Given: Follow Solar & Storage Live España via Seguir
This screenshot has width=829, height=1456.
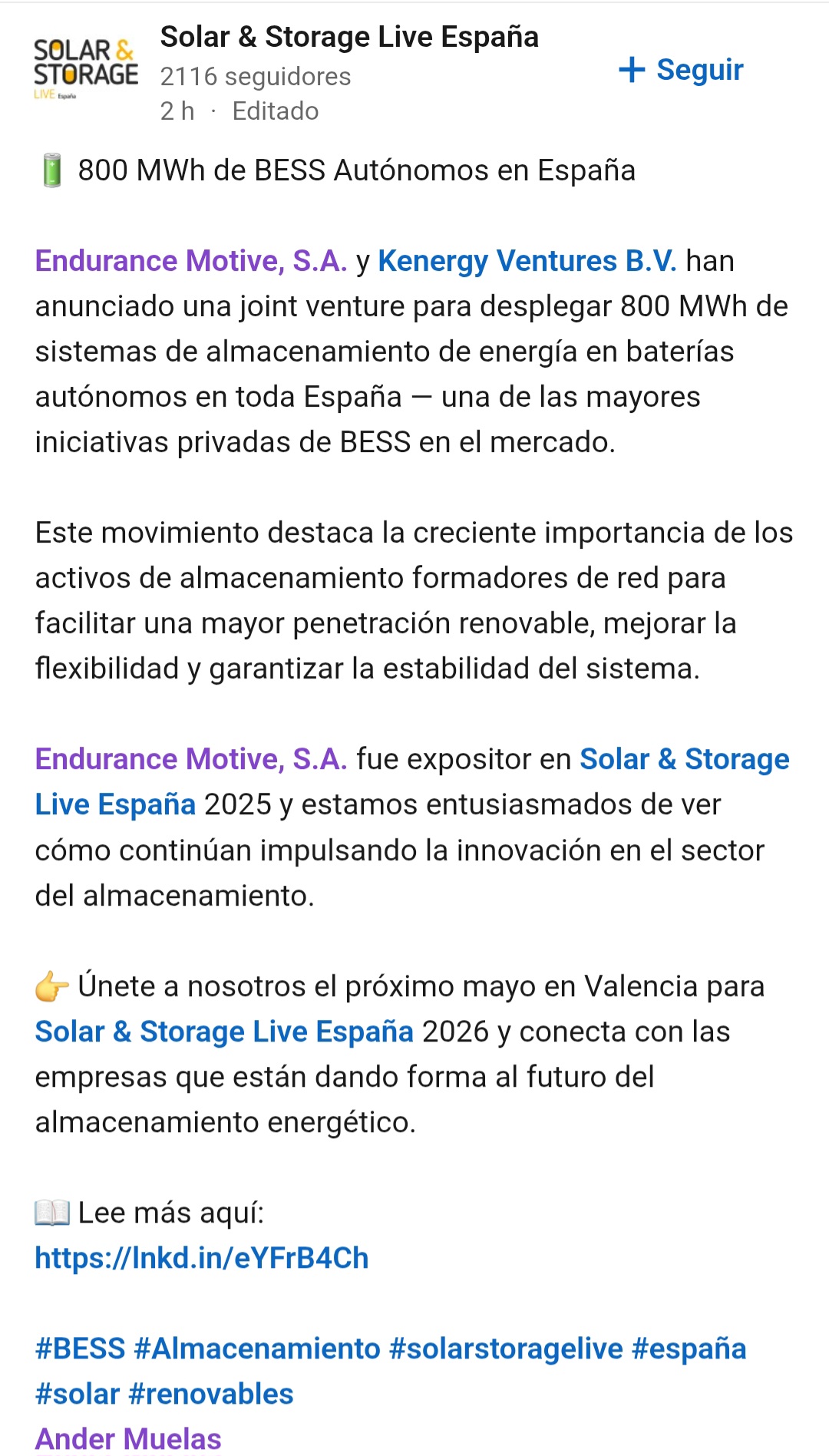Looking at the screenshot, I should pos(681,70).
